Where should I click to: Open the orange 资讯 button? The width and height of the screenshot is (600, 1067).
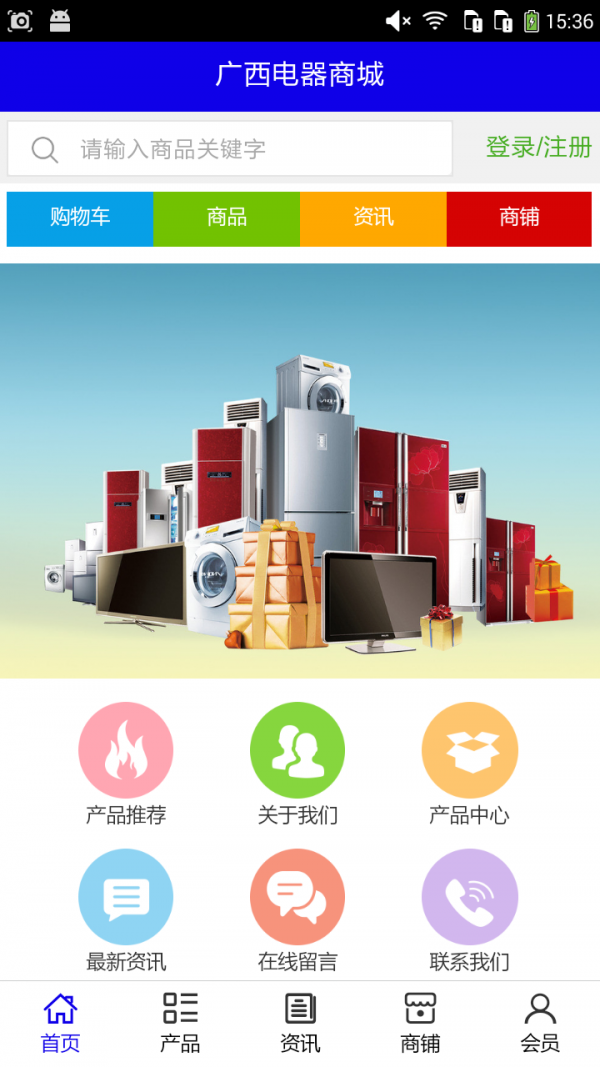(373, 218)
